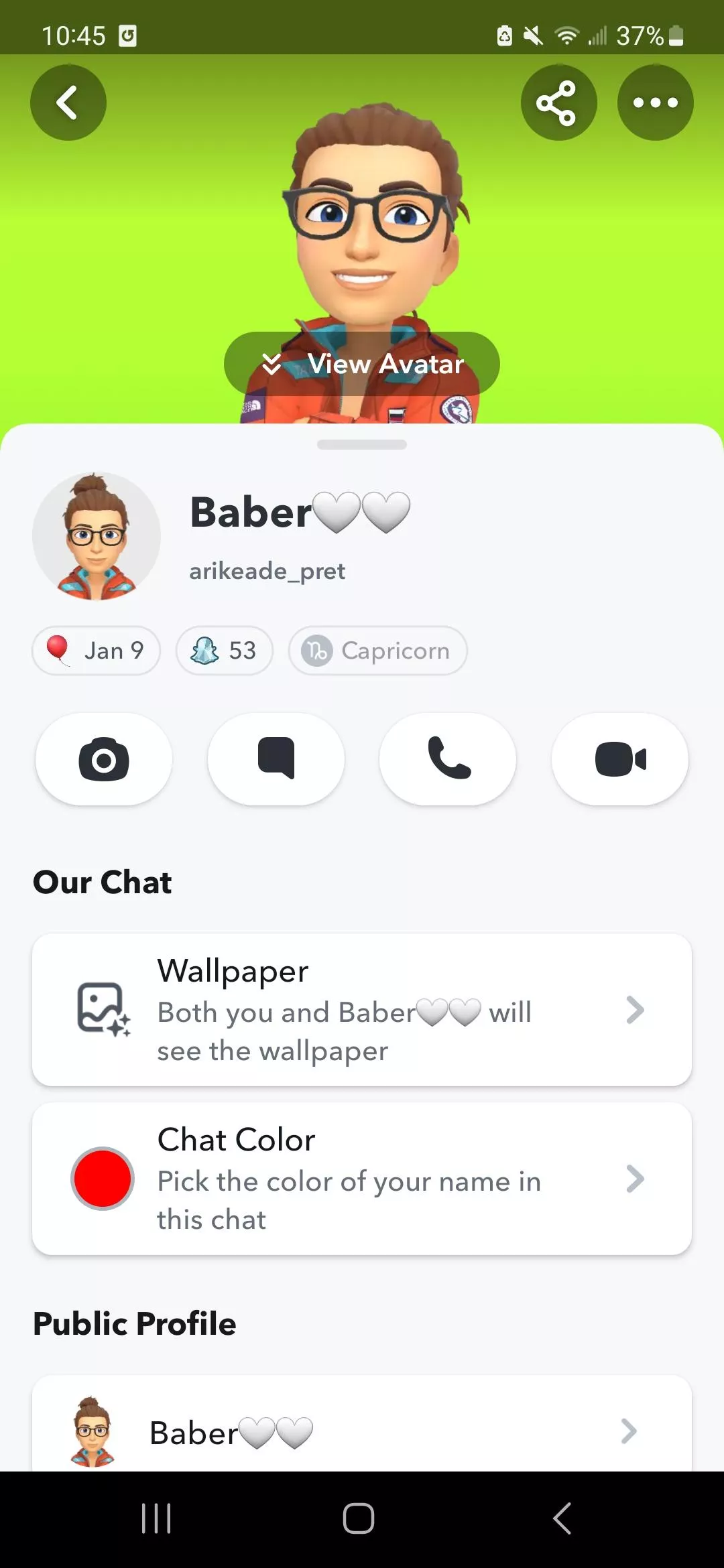Open Baber's Bitmoji profile picture
The height and width of the screenshot is (1568, 724).
click(97, 536)
